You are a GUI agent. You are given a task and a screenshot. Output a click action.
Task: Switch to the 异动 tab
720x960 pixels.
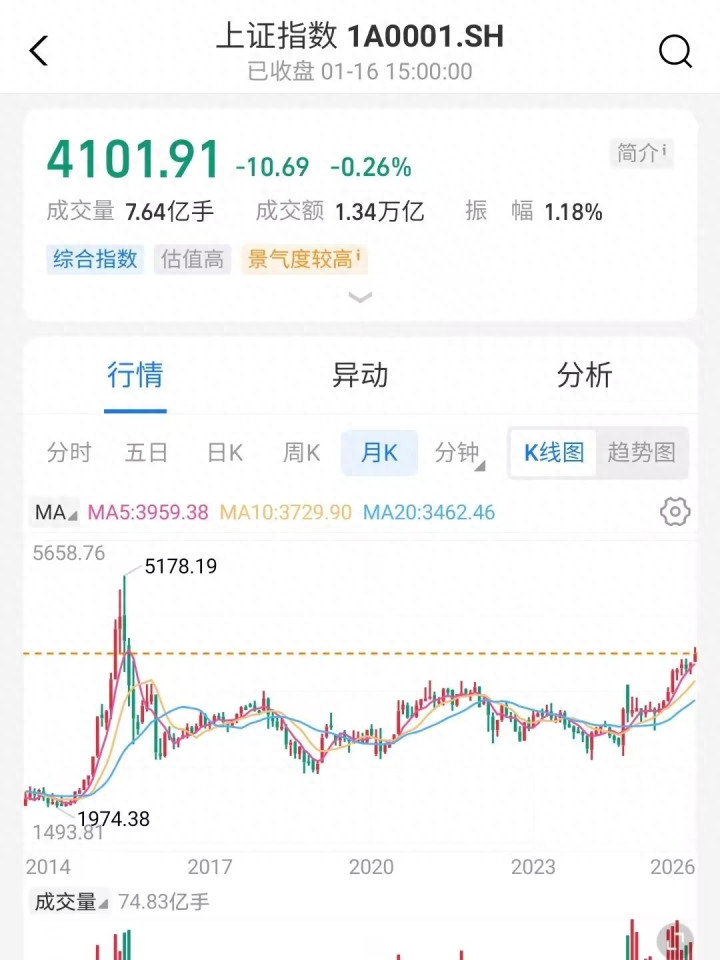tap(360, 376)
